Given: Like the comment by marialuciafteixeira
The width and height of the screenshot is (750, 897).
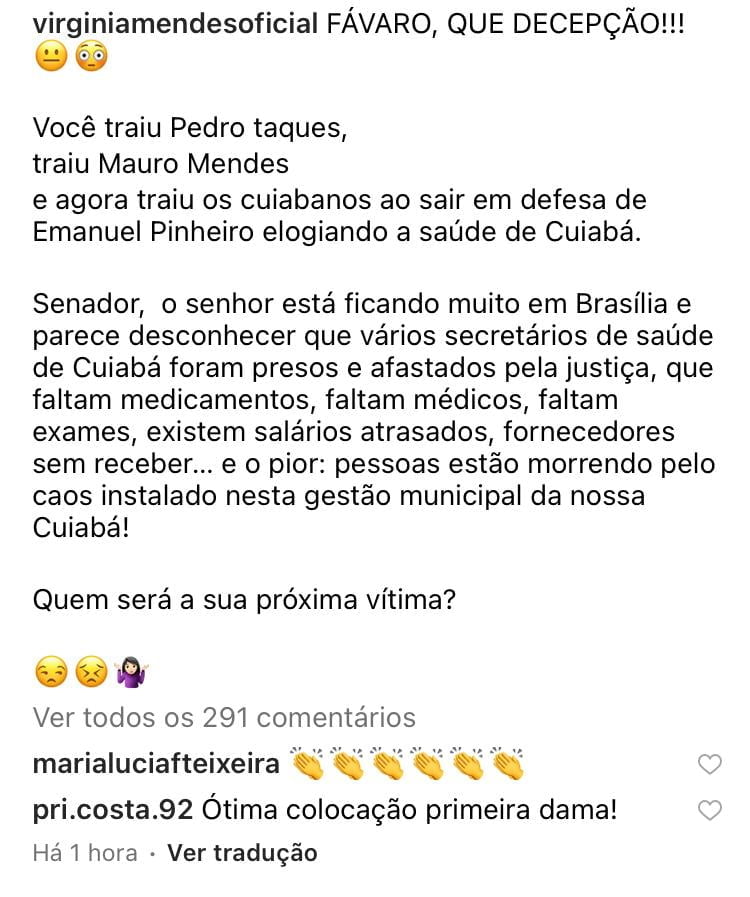Looking at the screenshot, I should pos(709,765).
